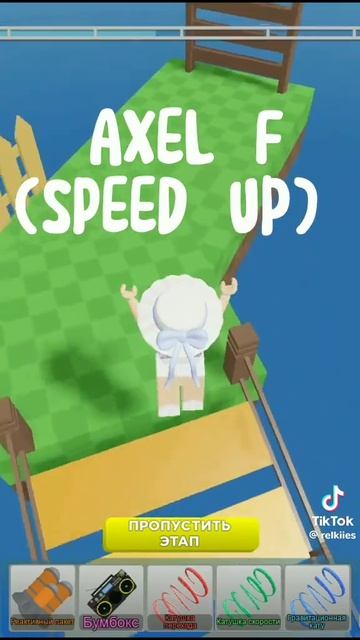The height and width of the screenshot is (640, 360).
Task: Select the blue gravity coil item
Action: coord(317,598)
